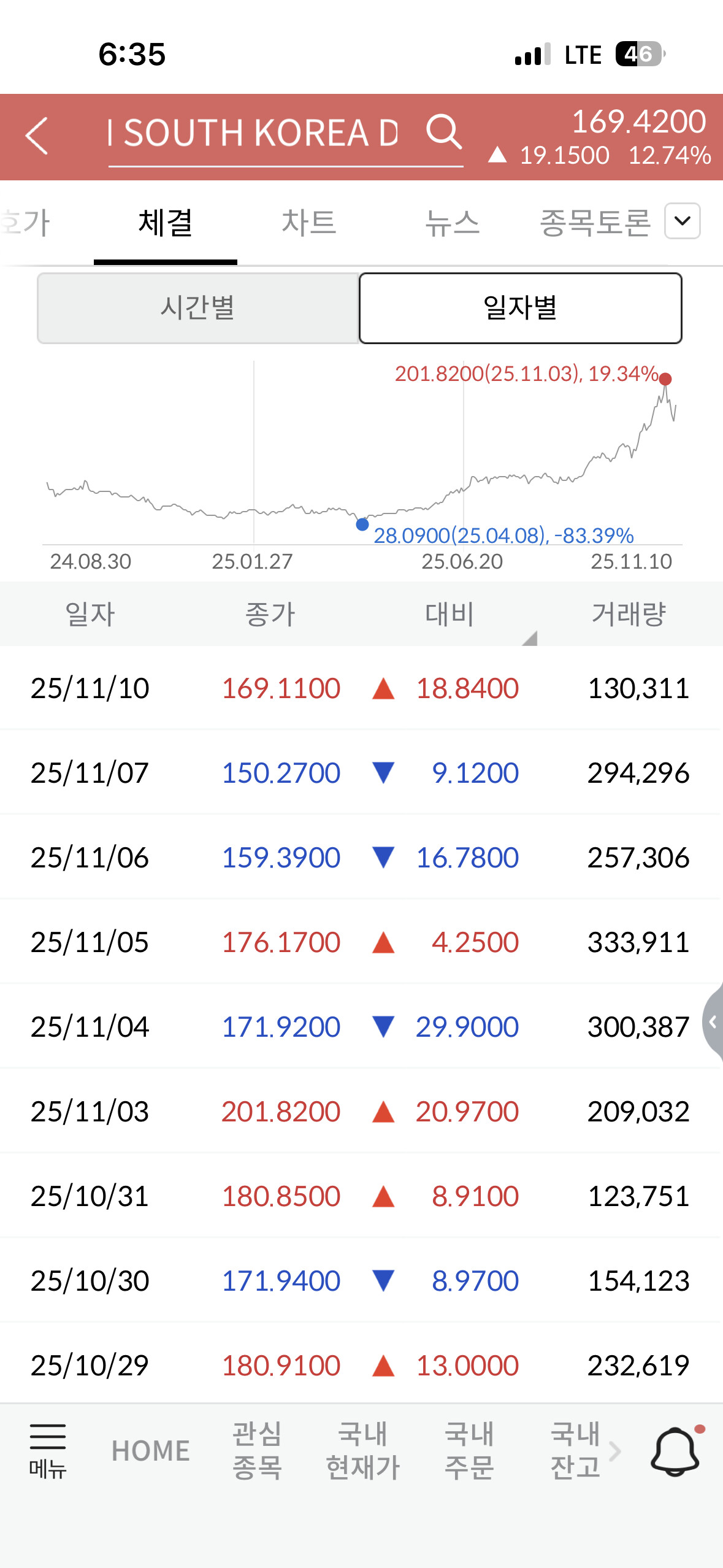This screenshot has height=1568, width=723.
Task: Switch to 시간별 view
Action: tap(198, 308)
